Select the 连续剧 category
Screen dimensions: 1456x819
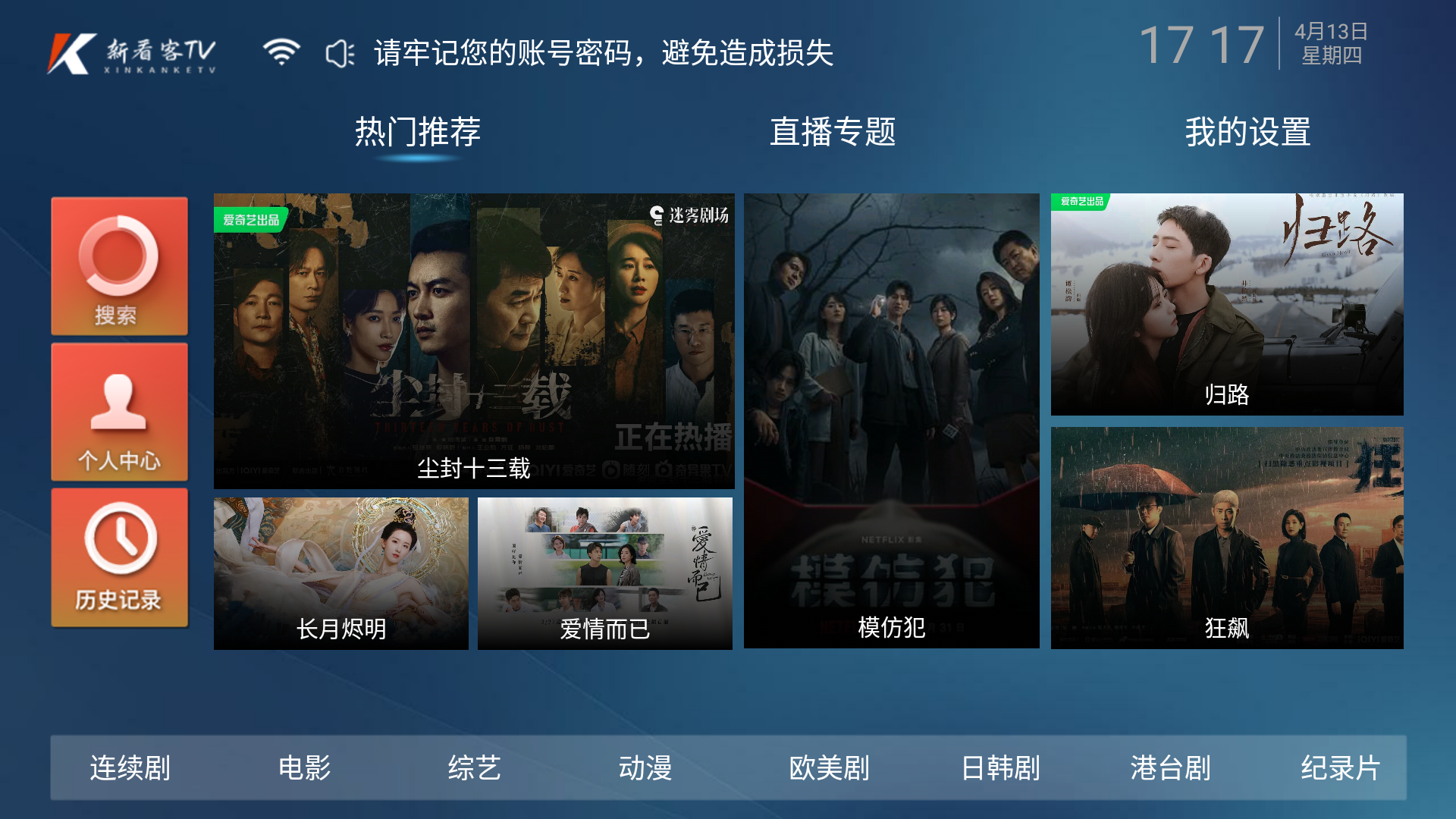(130, 767)
